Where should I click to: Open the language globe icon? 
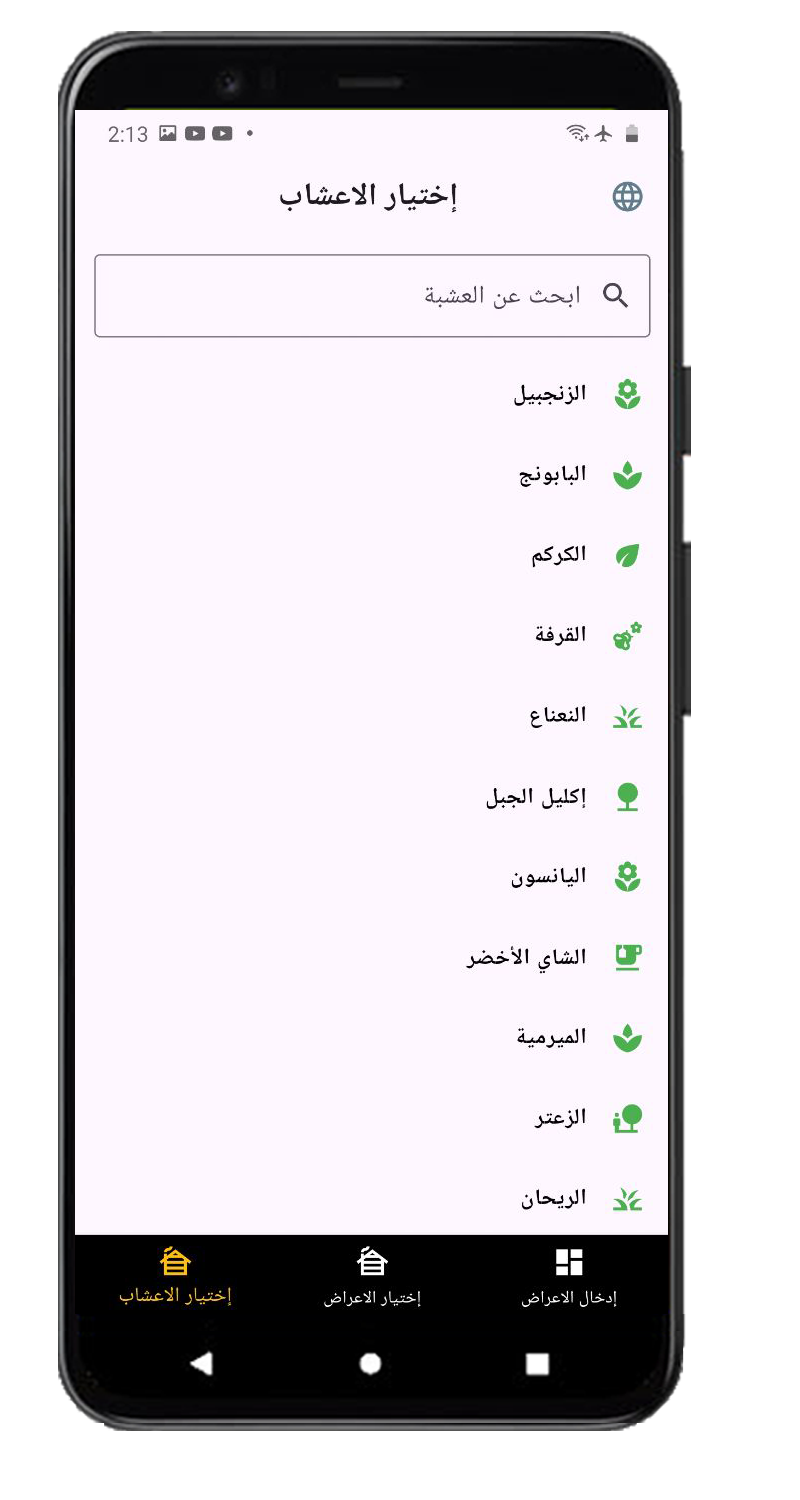coord(627,197)
